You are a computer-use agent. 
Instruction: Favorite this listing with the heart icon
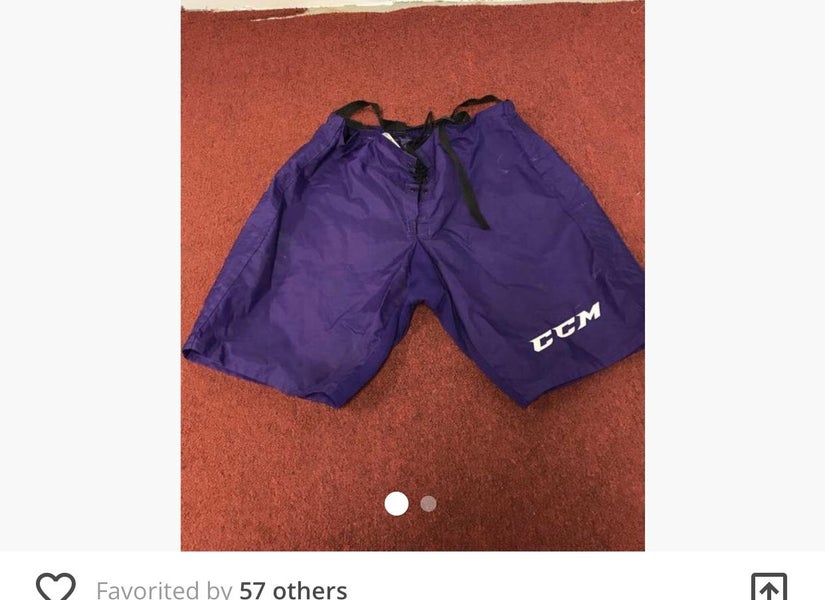(55, 587)
